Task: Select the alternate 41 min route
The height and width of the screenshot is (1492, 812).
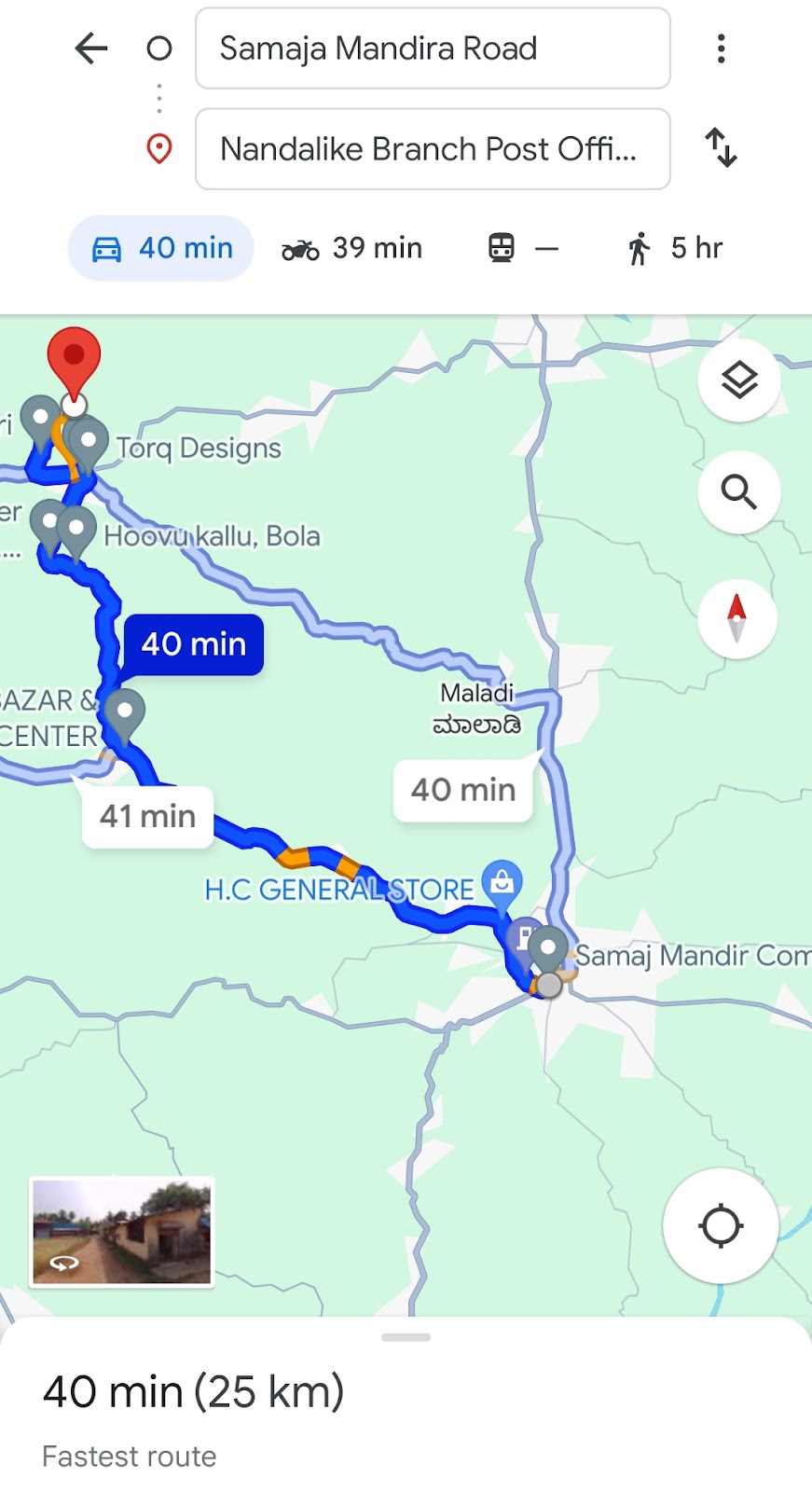Action: pyautogui.click(x=148, y=817)
